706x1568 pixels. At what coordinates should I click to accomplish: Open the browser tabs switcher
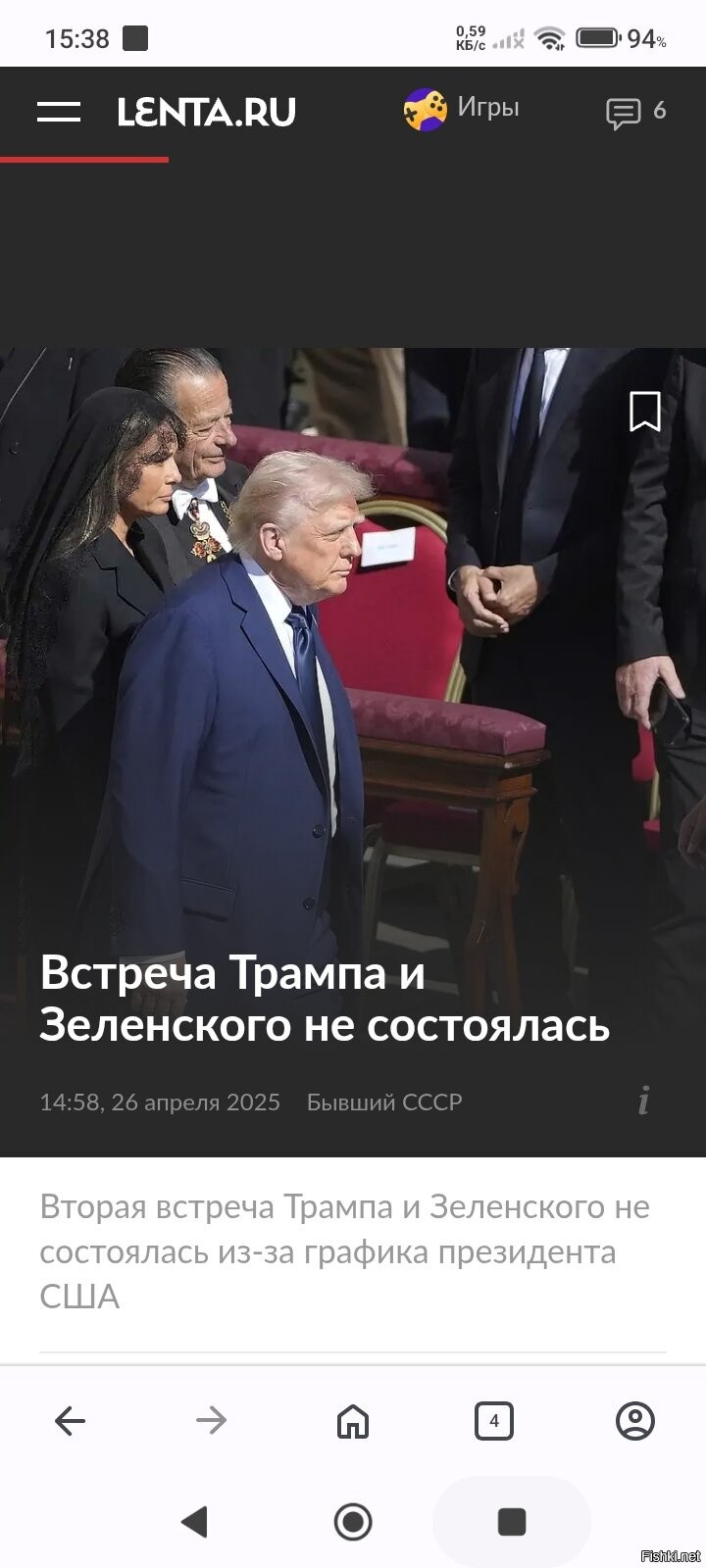click(494, 1420)
